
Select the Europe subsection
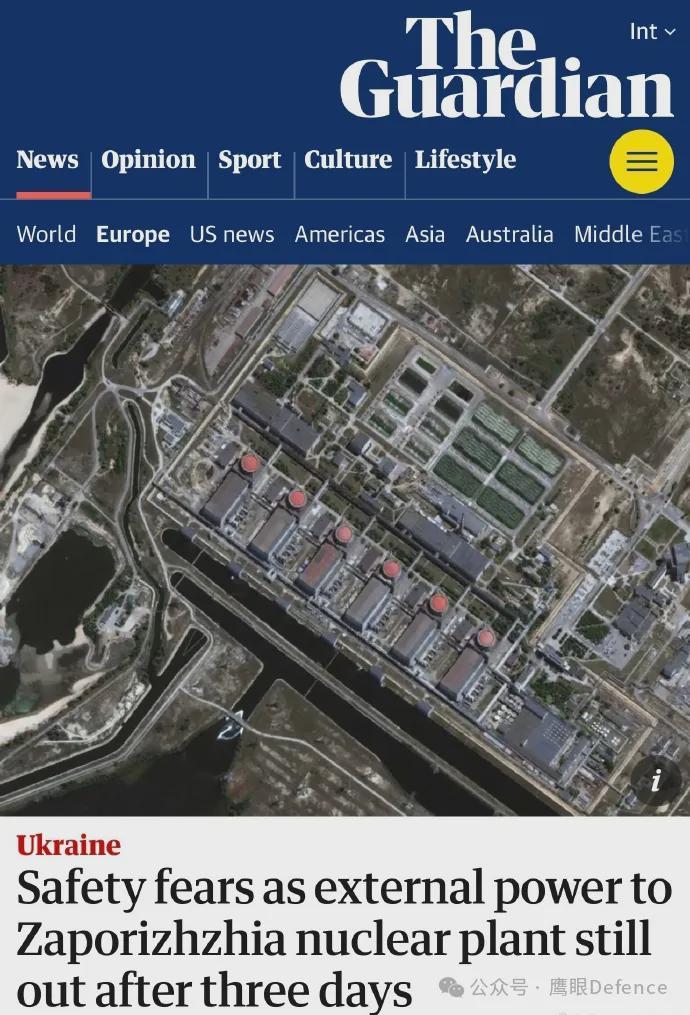point(133,234)
